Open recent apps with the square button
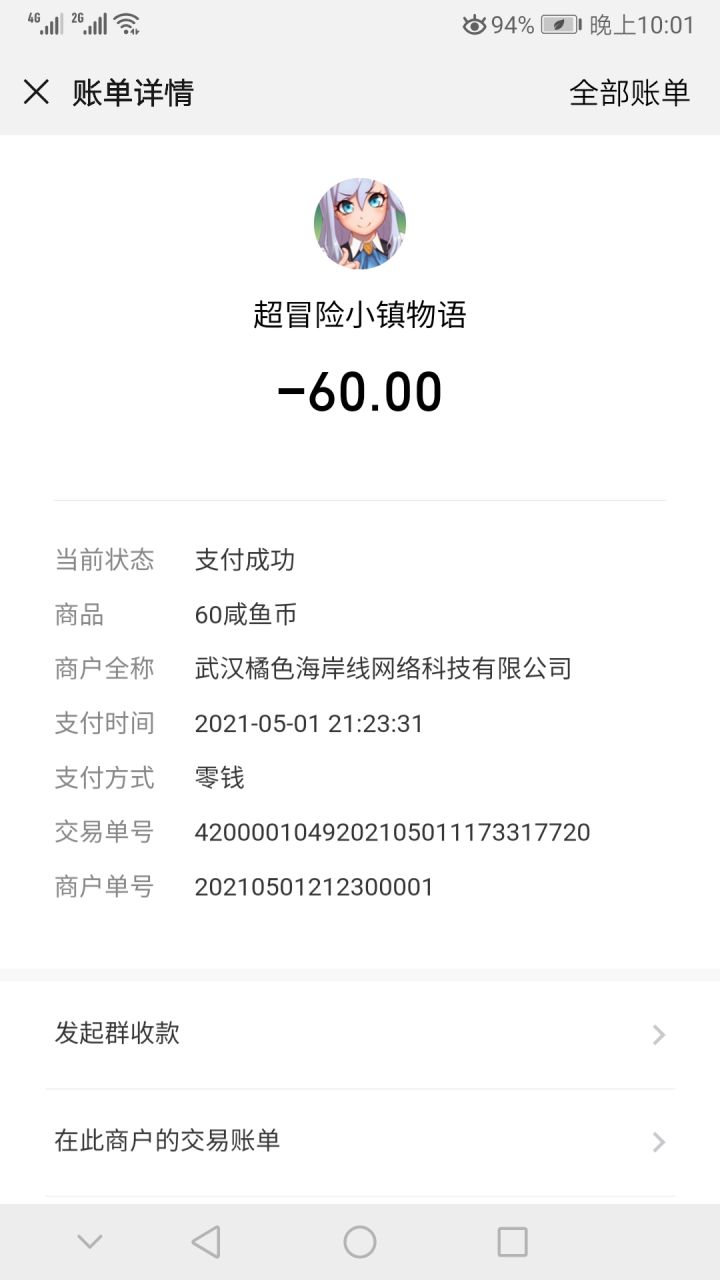This screenshot has width=720, height=1280. pos(512,1243)
